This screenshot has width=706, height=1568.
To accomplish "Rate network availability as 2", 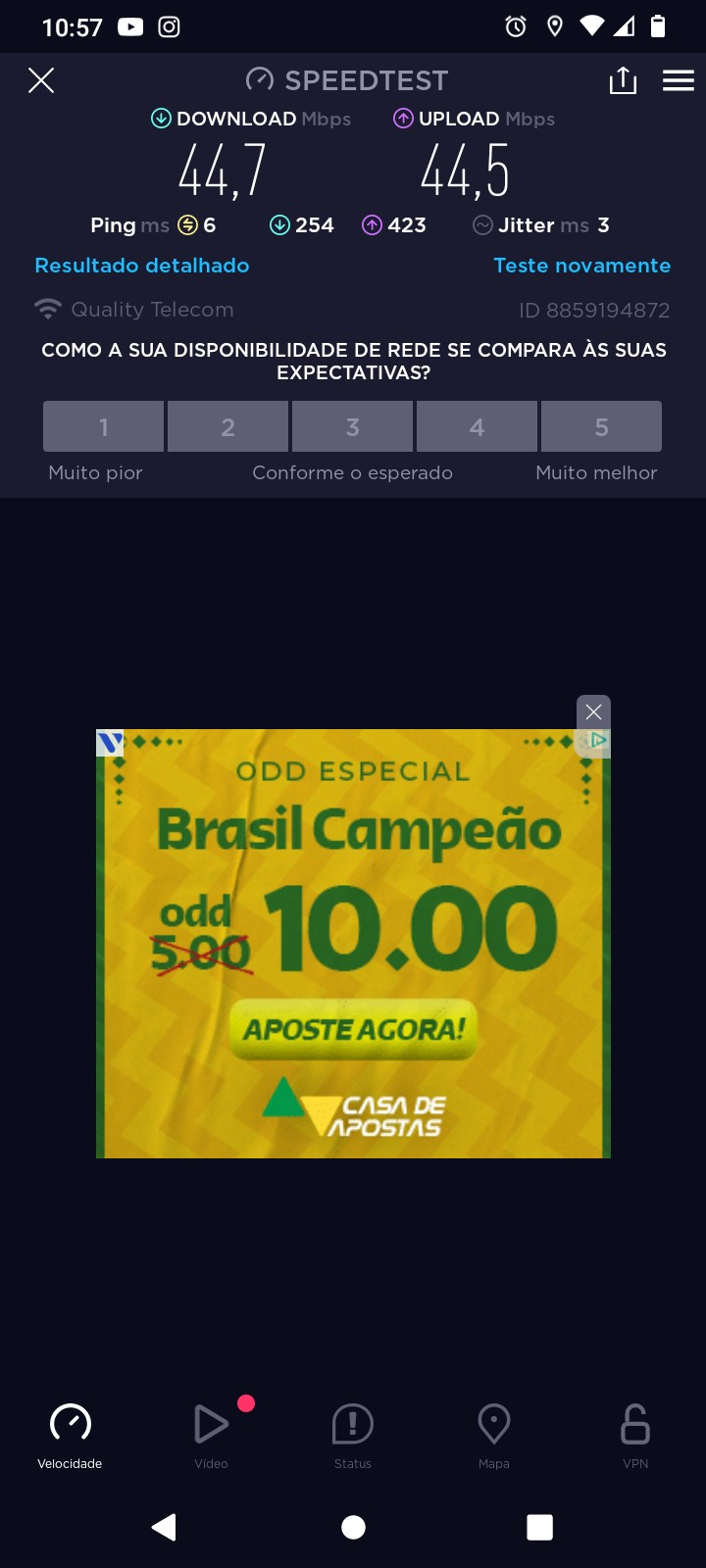I will pyautogui.click(x=227, y=426).
